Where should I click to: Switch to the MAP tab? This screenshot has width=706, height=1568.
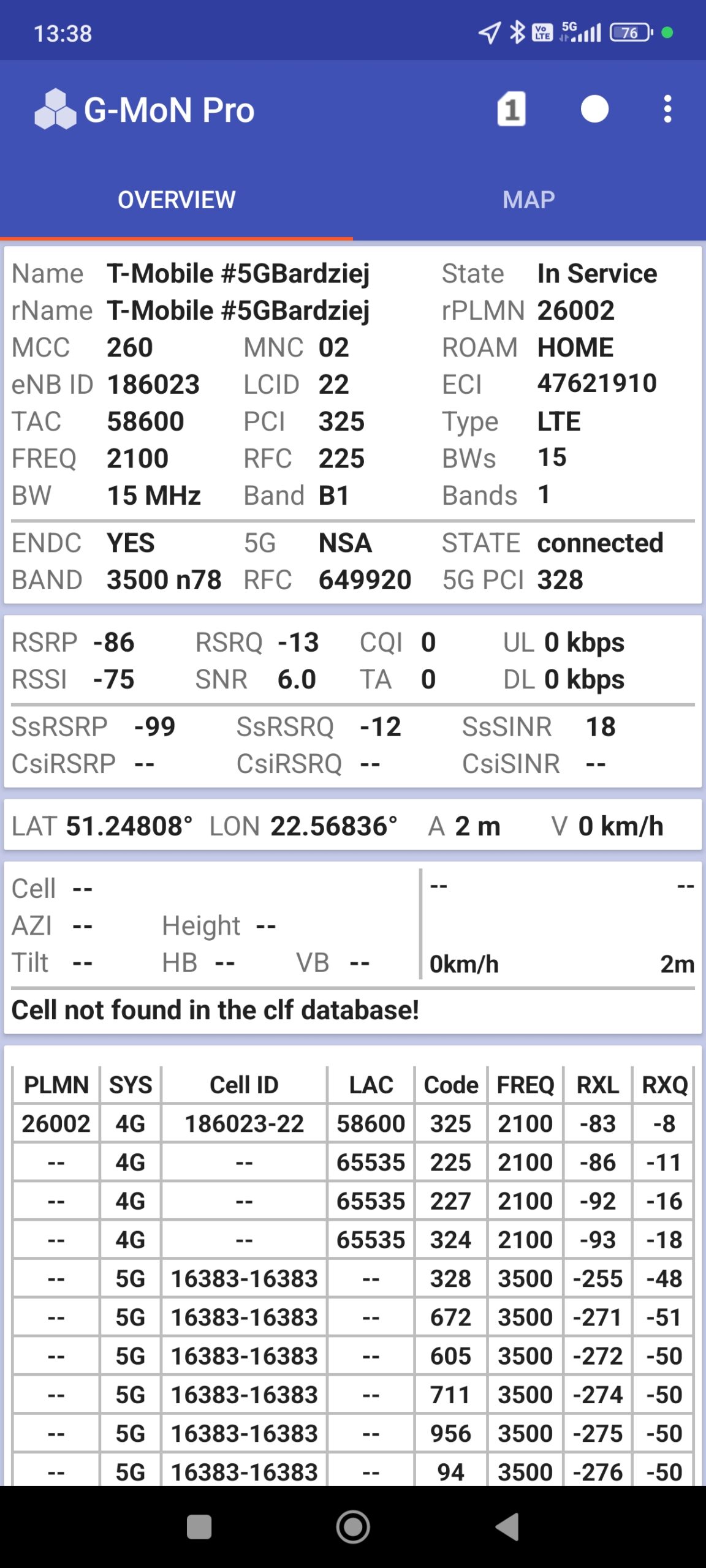click(x=529, y=200)
